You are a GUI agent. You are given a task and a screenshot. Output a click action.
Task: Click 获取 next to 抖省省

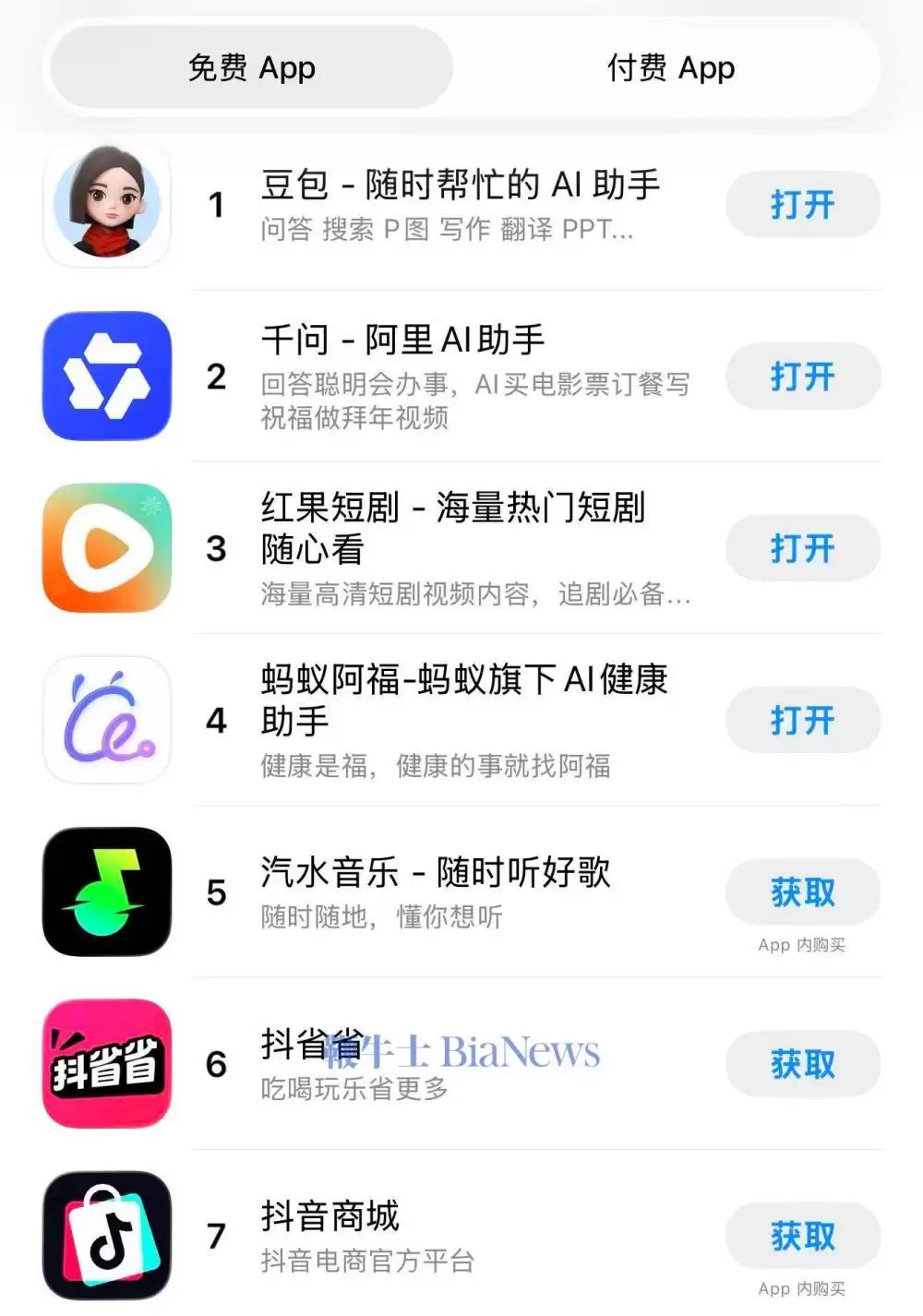pos(802,1063)
